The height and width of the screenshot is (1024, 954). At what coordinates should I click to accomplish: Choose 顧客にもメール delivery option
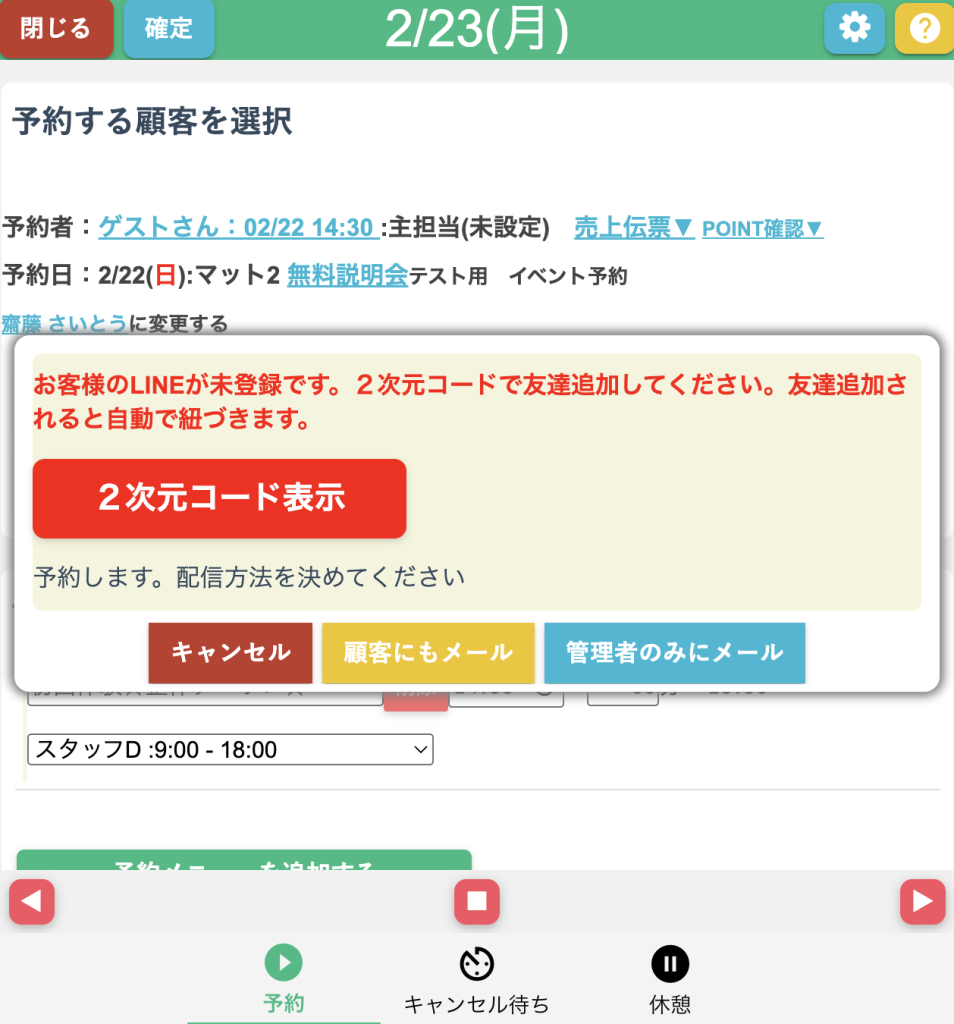(x=428, y=652)
